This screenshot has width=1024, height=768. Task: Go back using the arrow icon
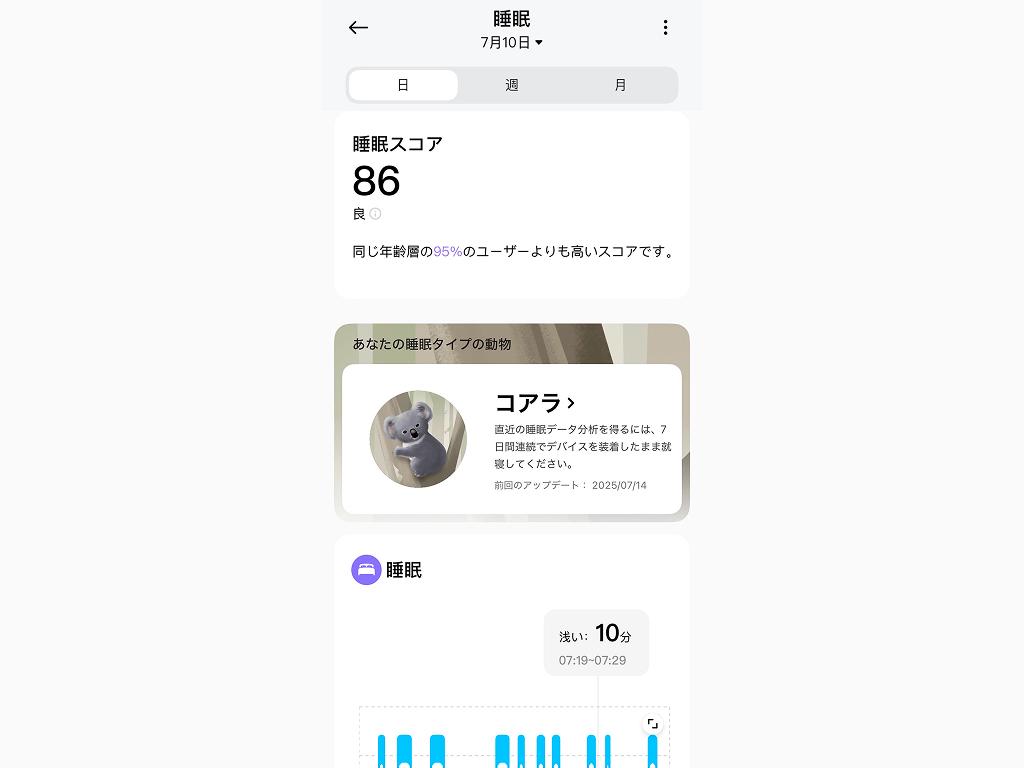click(x=358, y=28)
